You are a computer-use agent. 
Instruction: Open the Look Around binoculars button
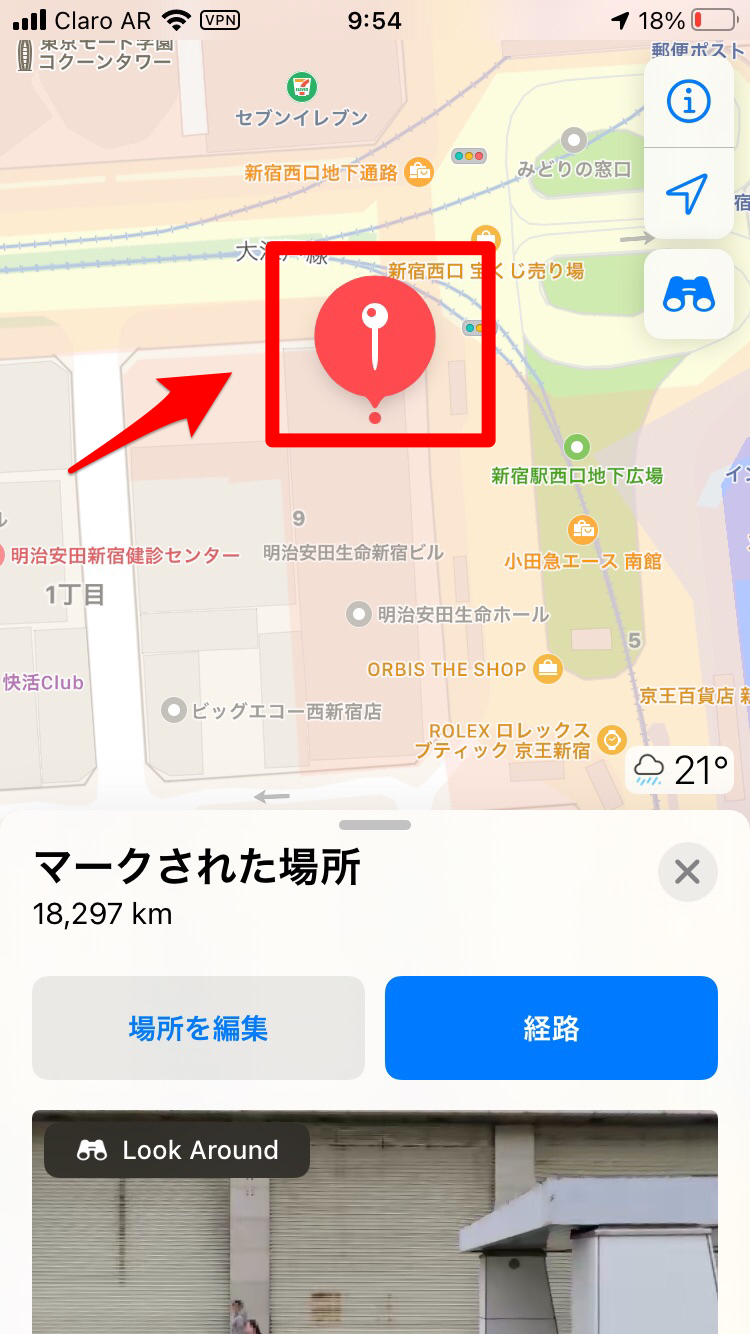click(688, 294)
